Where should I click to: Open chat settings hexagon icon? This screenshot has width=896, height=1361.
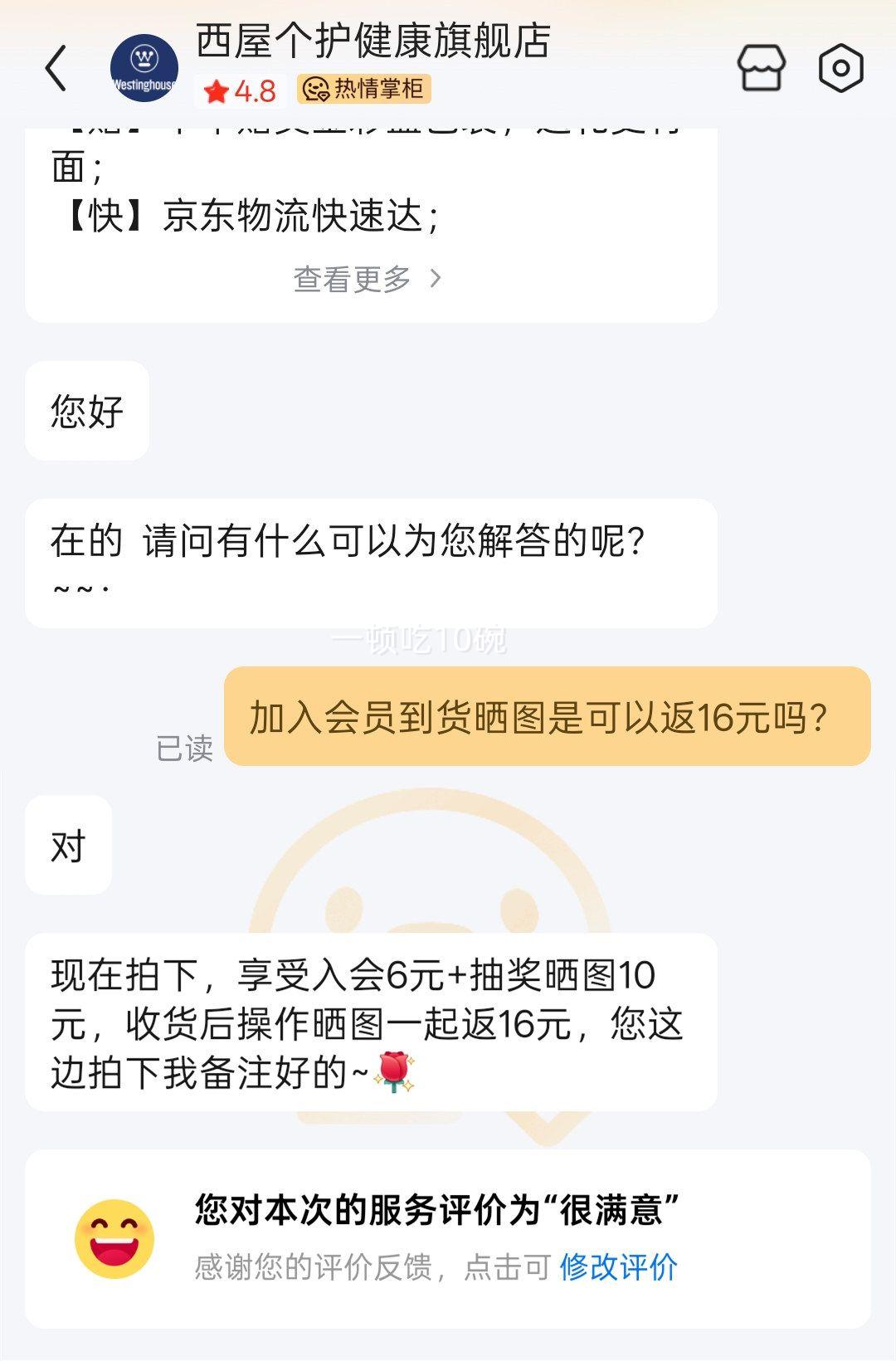coord(841,67)
